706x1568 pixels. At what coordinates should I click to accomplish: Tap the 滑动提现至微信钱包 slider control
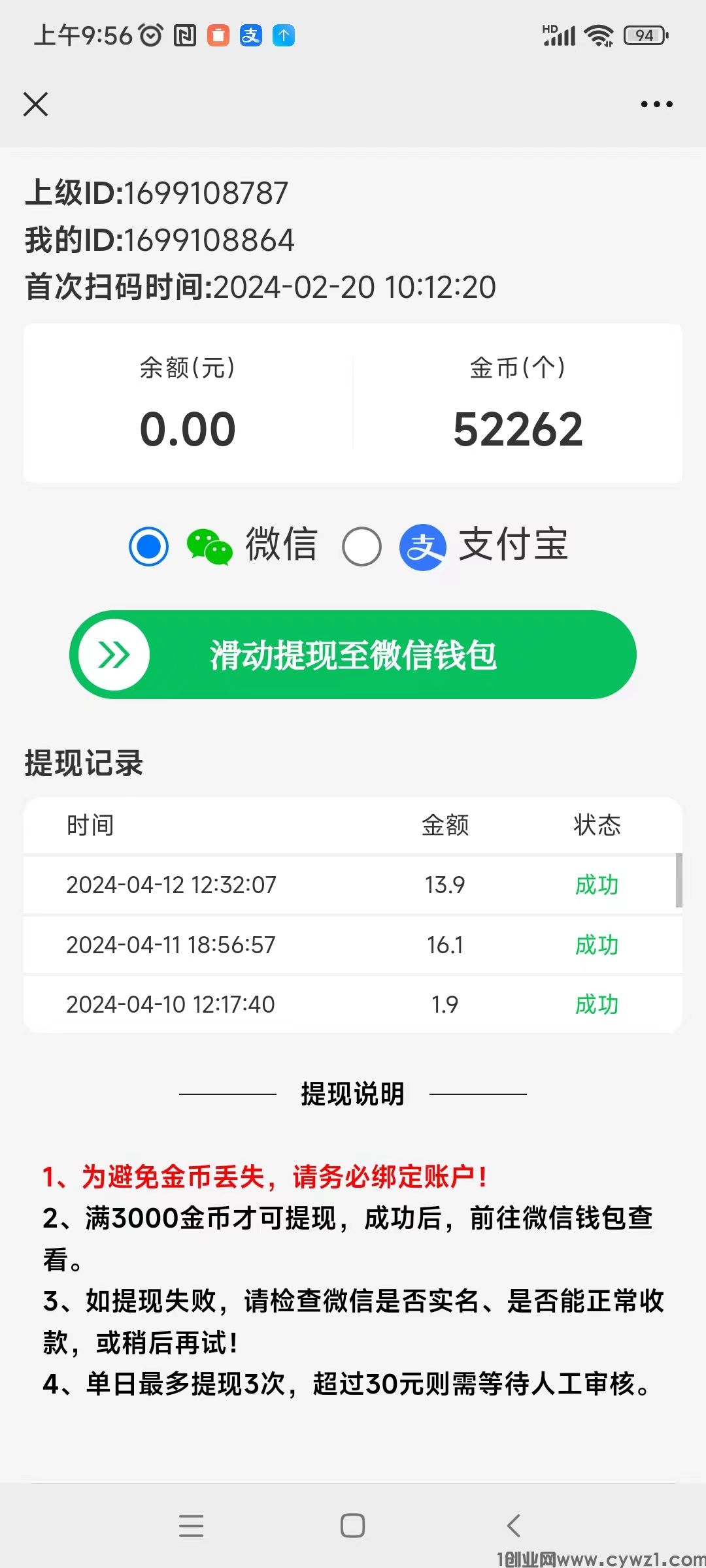353,654
